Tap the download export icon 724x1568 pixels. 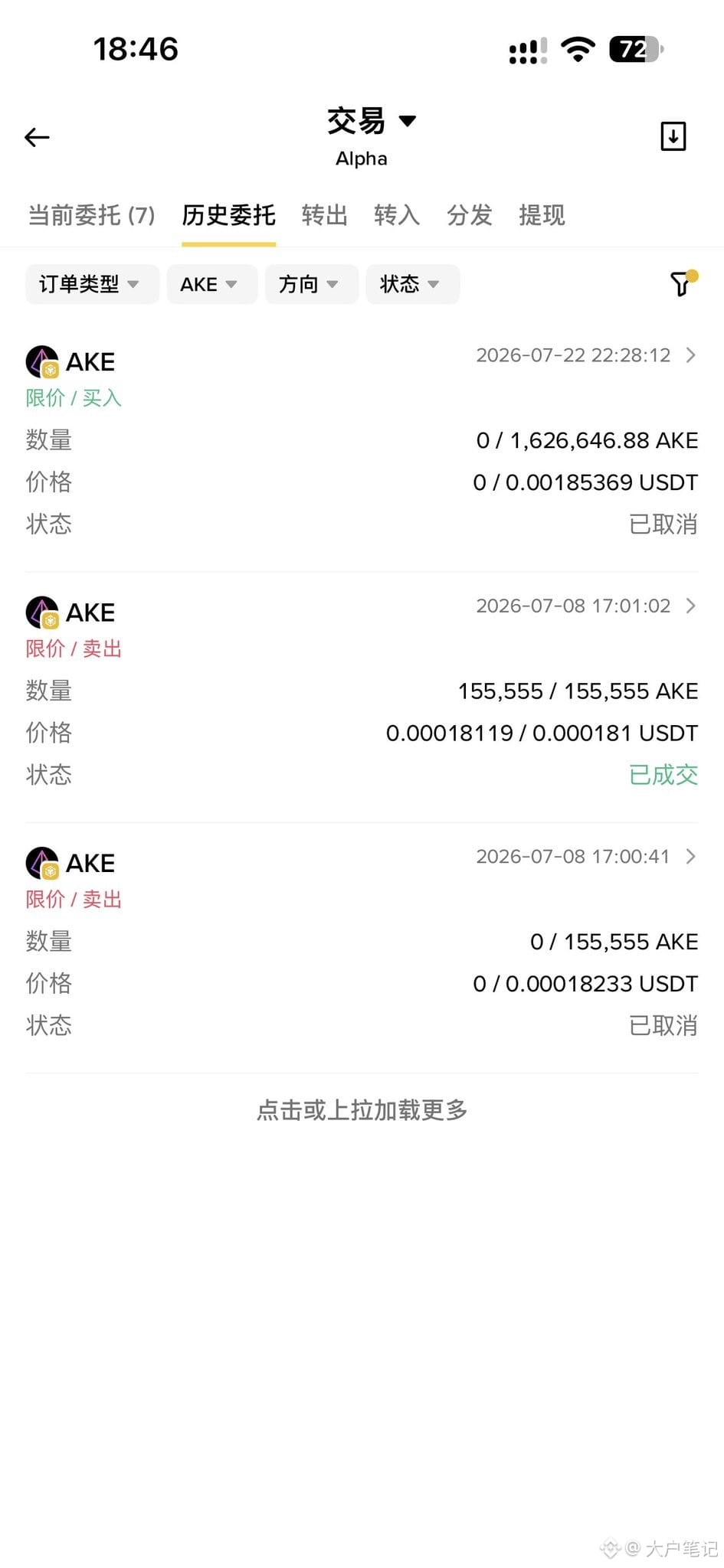(x=673, y=136)
